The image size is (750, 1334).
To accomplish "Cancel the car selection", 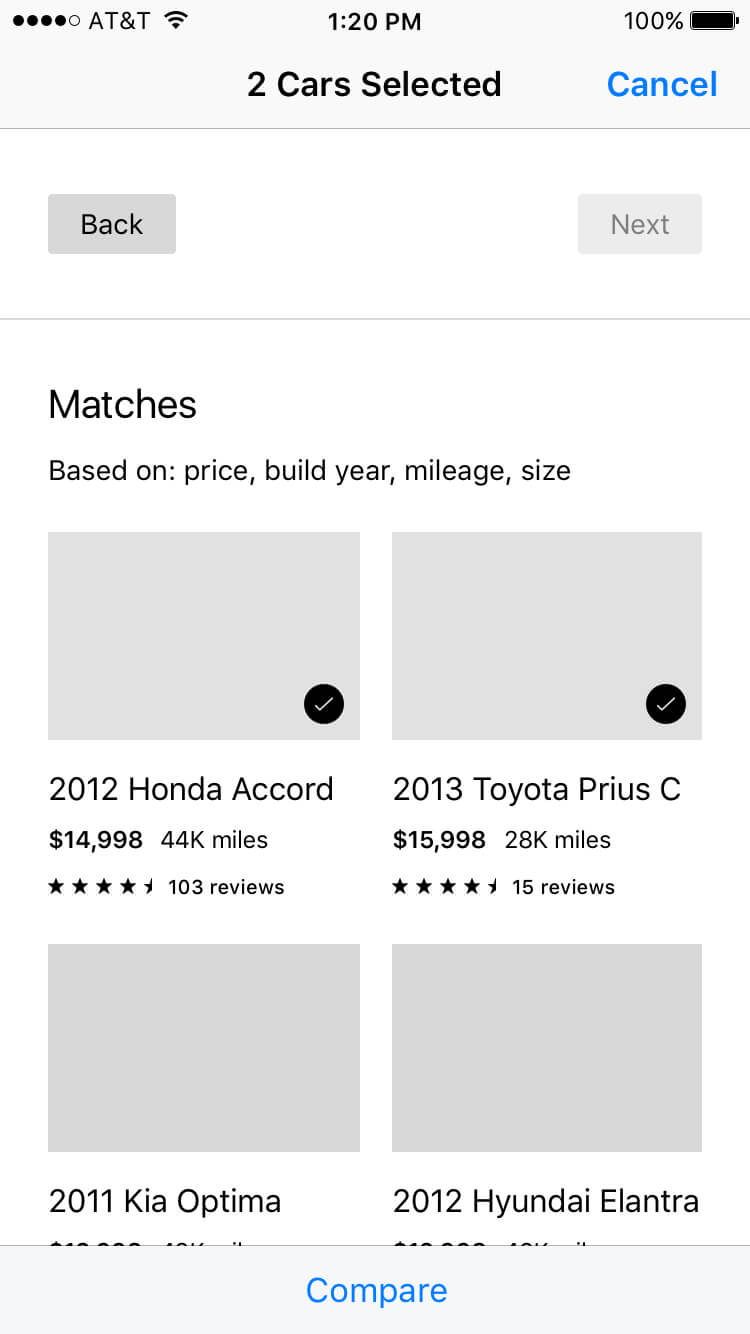I will [662, 84].
